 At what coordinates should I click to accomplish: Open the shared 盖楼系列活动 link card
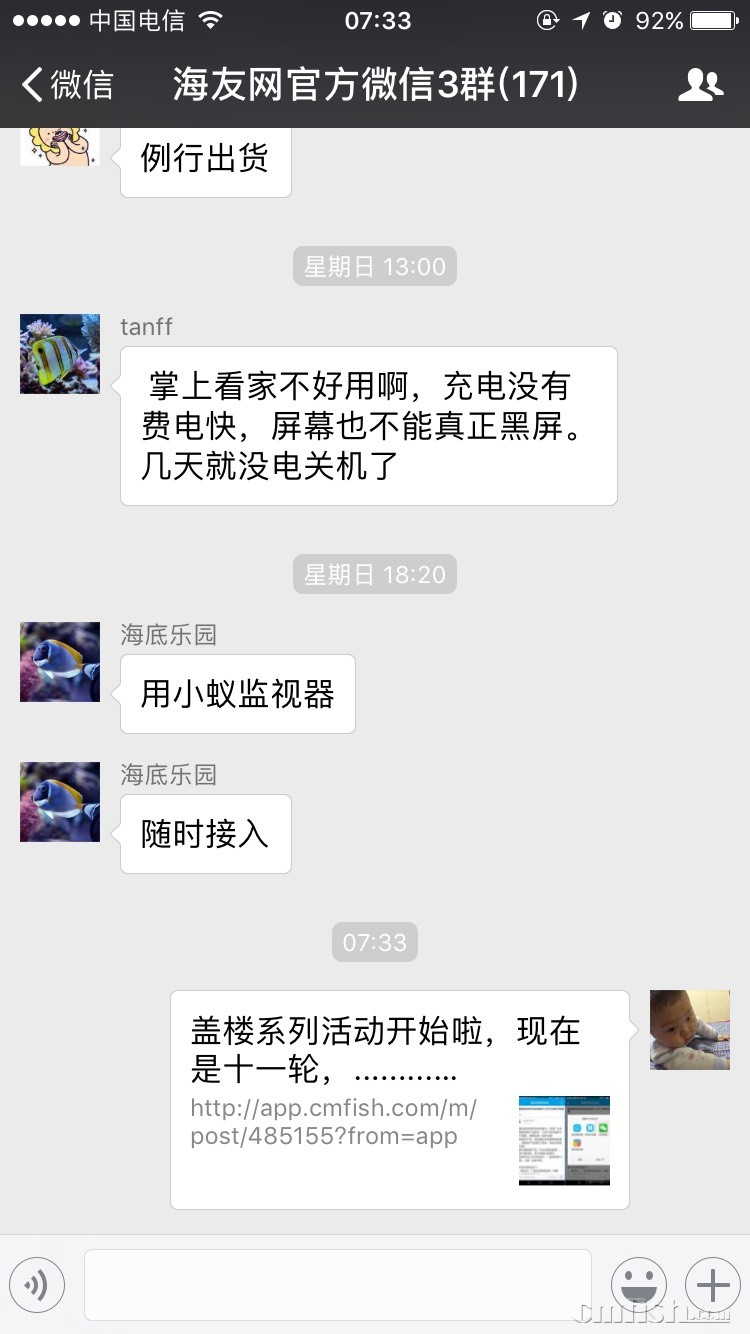(x=400, y=1100)
